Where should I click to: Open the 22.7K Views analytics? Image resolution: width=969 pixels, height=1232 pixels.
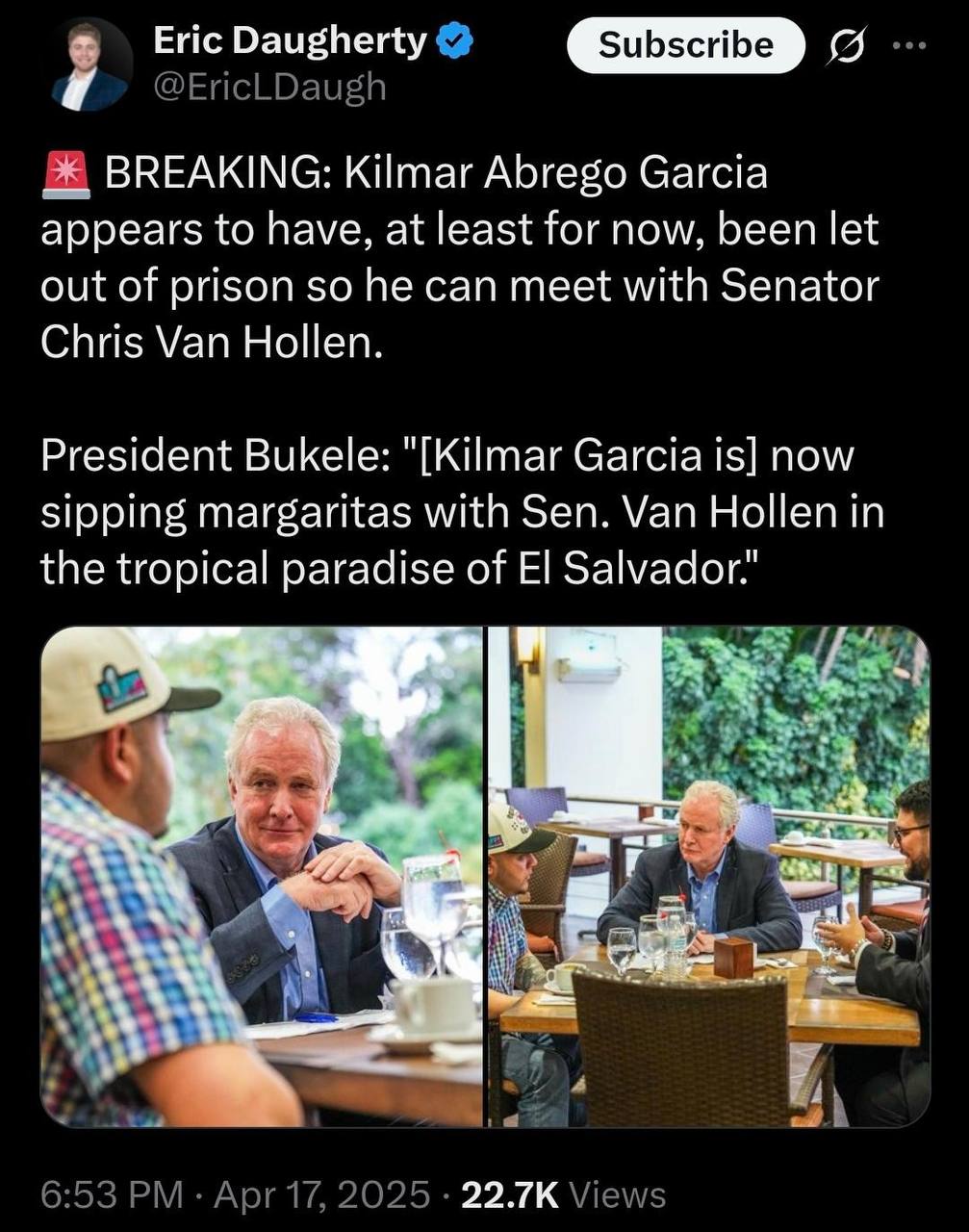click(563, 1194)
